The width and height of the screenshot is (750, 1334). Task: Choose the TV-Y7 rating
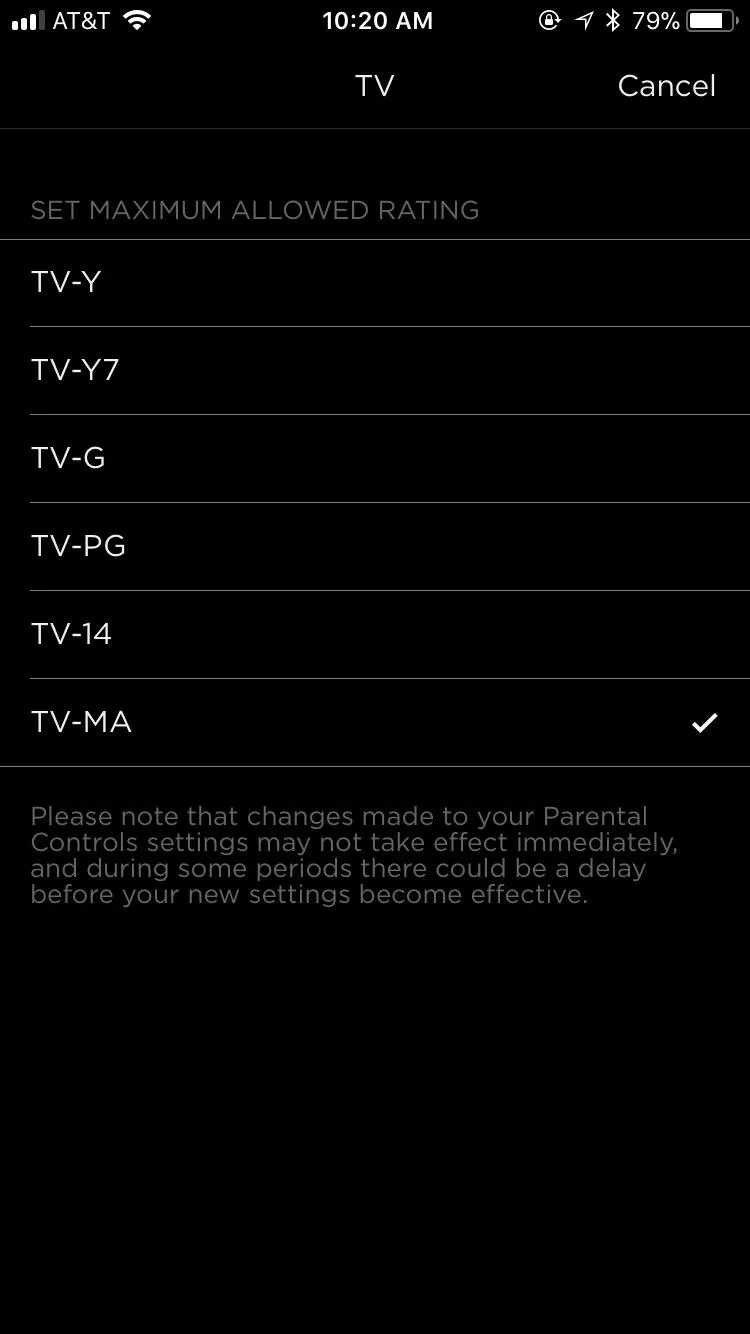(x=375, y=371)
